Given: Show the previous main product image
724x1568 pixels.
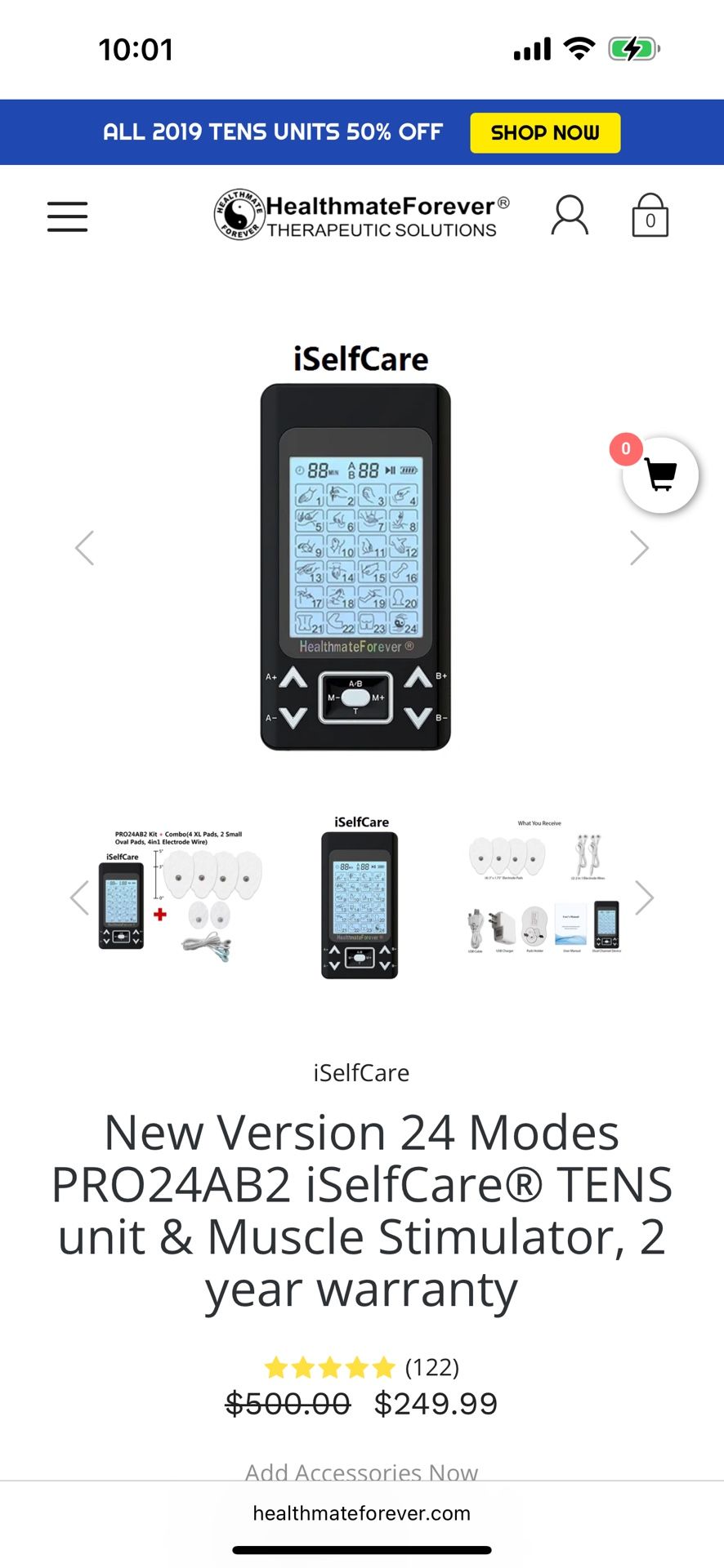Looking at the screenshot, I should tap(85, 548).
